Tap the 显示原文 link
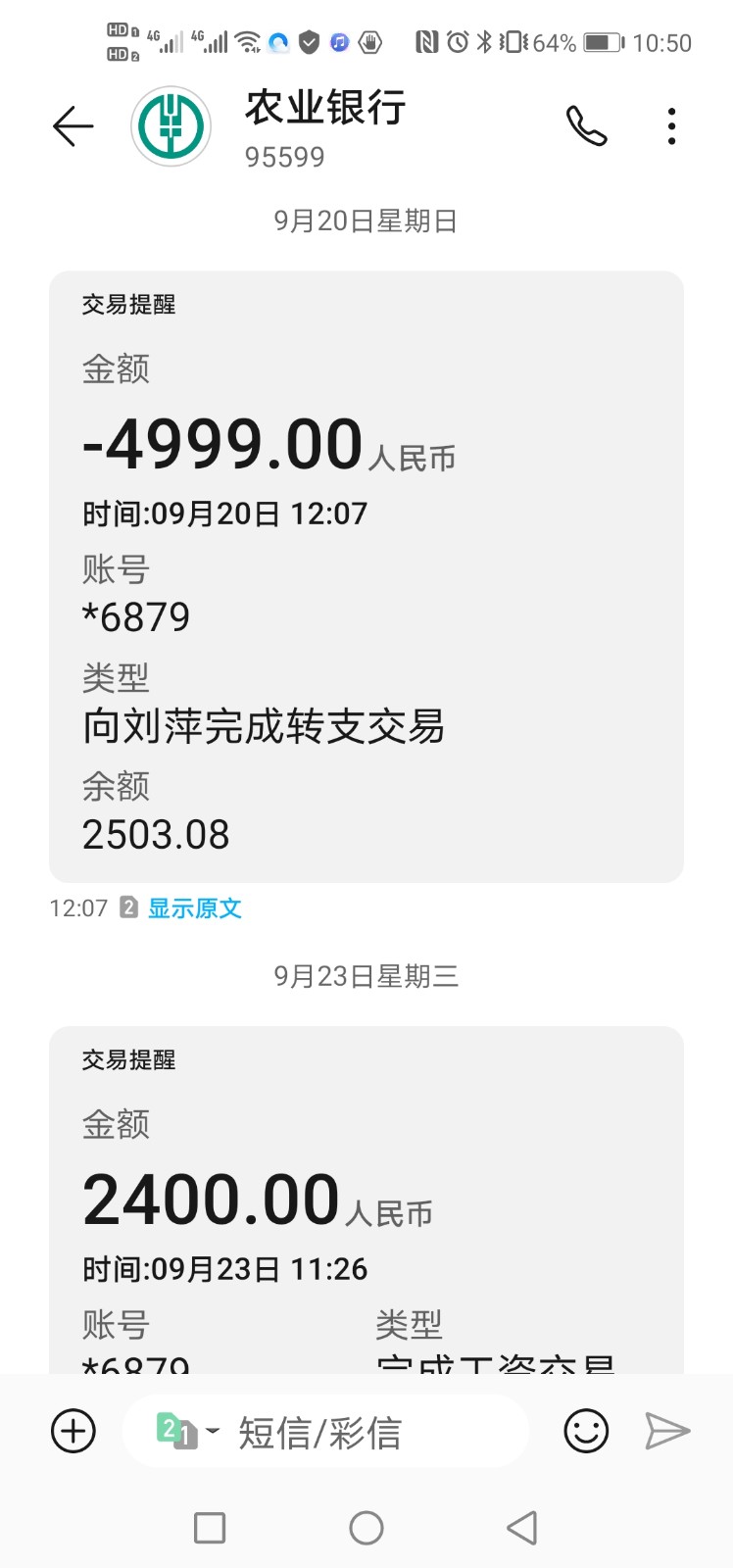 tap(194, 908)
